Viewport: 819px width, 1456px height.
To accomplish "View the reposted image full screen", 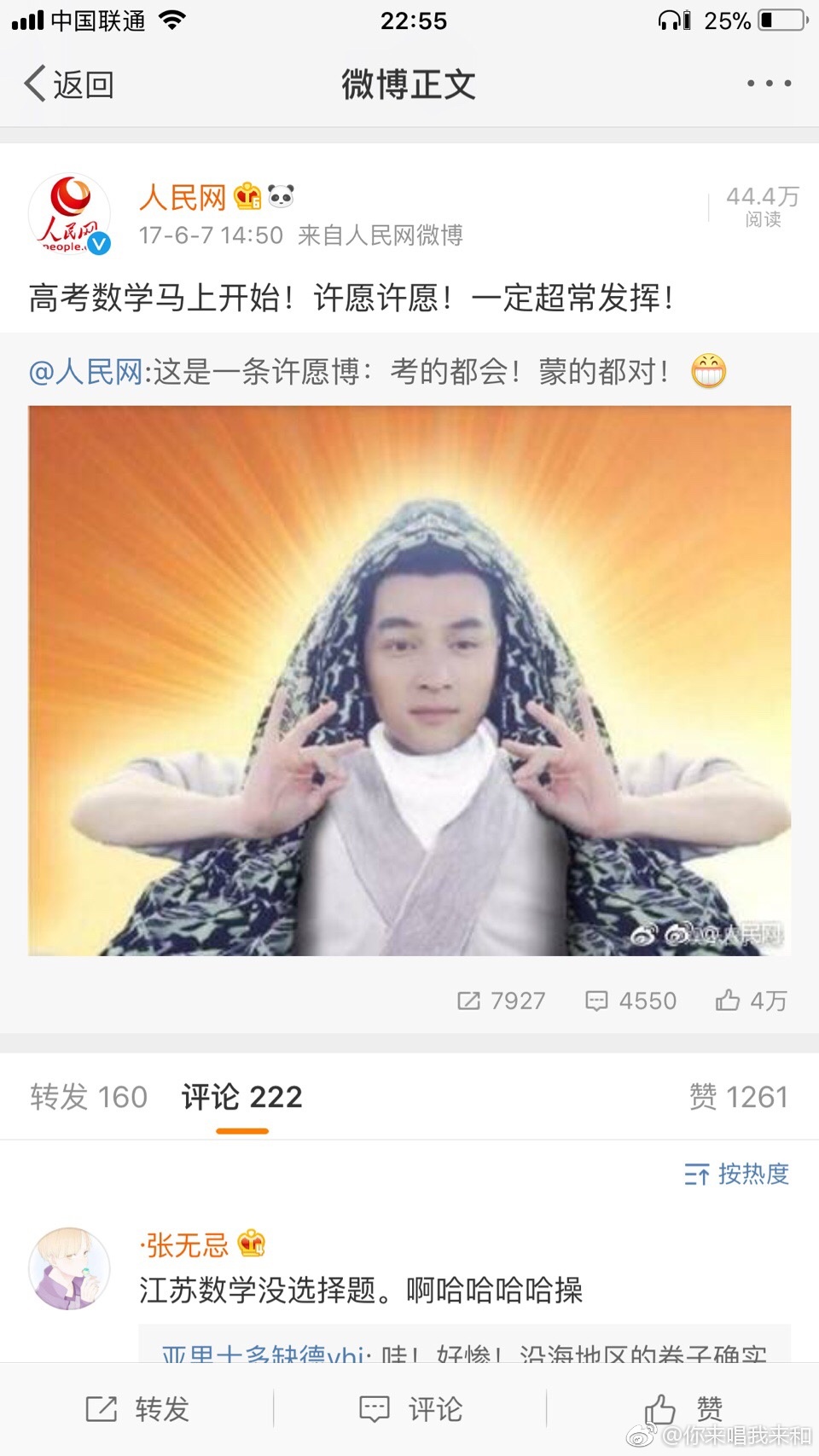I will [x=409, y=680].
